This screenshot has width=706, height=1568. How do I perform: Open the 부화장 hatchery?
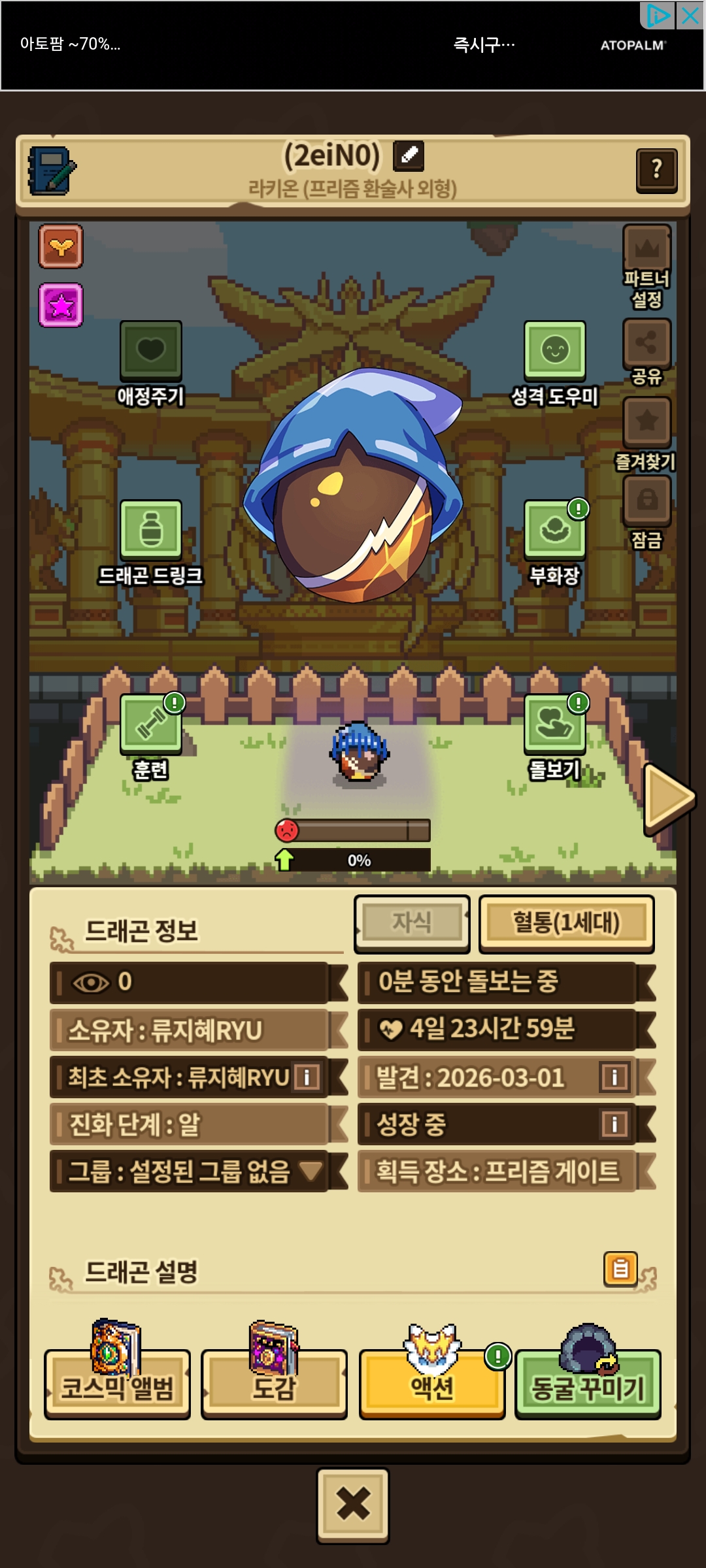(554, 530)
